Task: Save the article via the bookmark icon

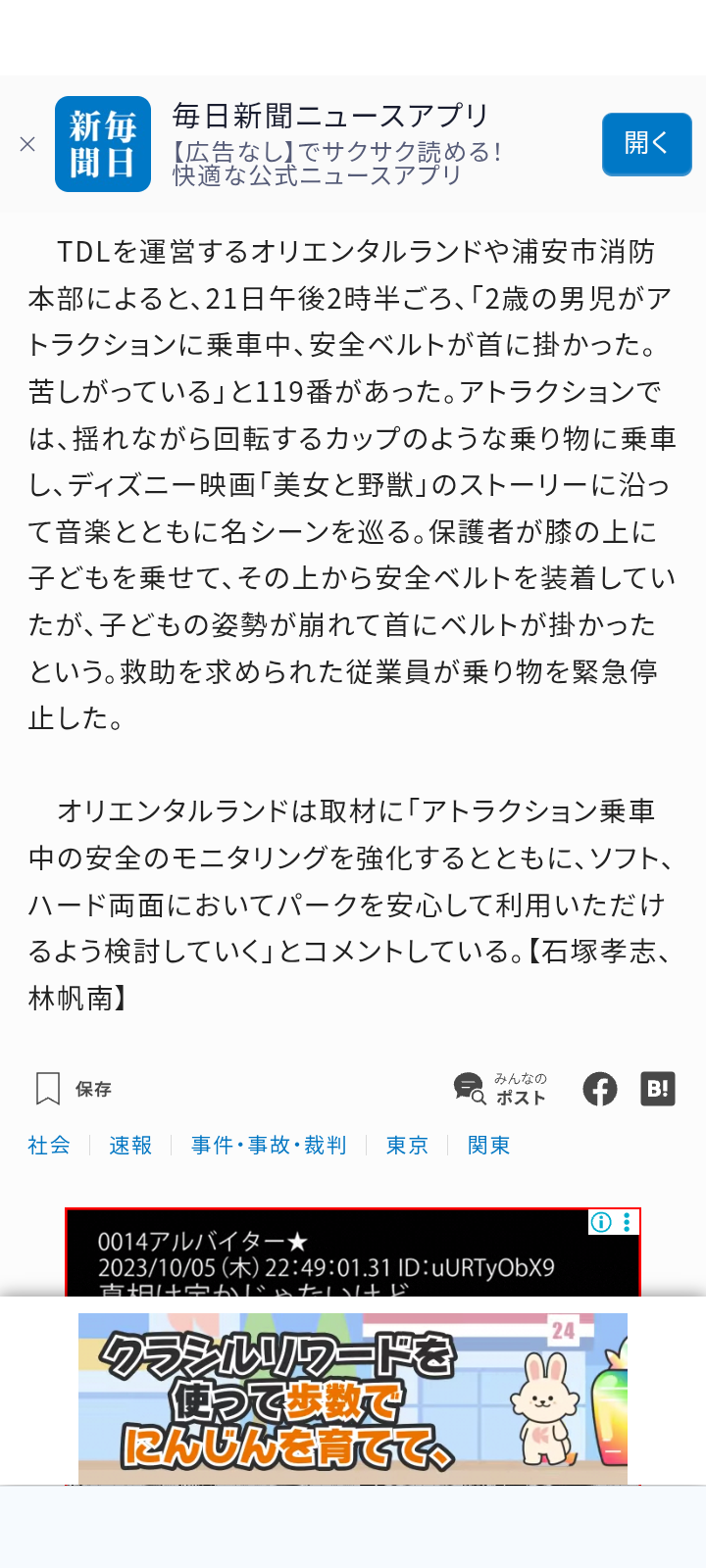Action: tap(45, 1088)
